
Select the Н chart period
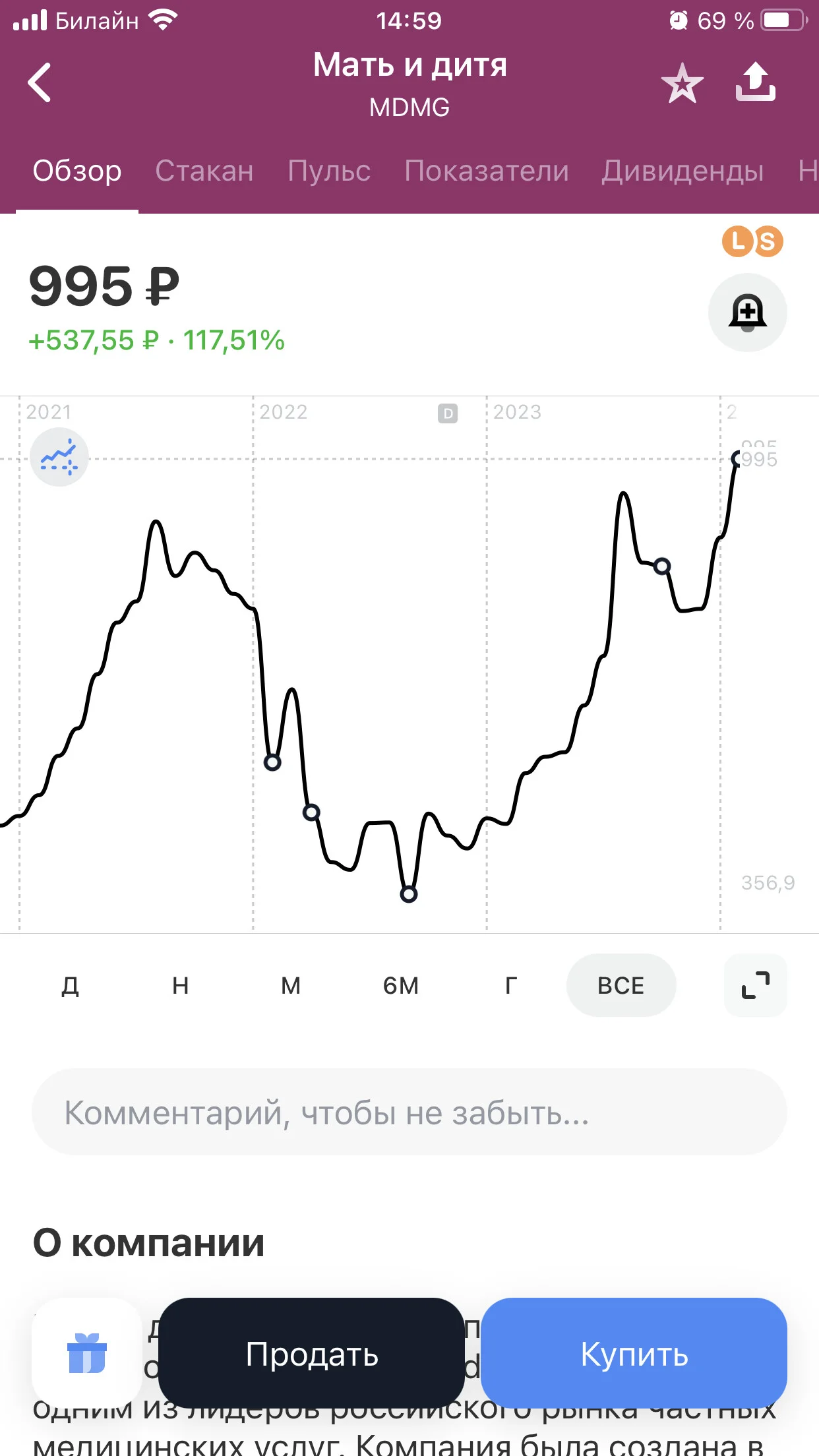click(x=181, y=985)
